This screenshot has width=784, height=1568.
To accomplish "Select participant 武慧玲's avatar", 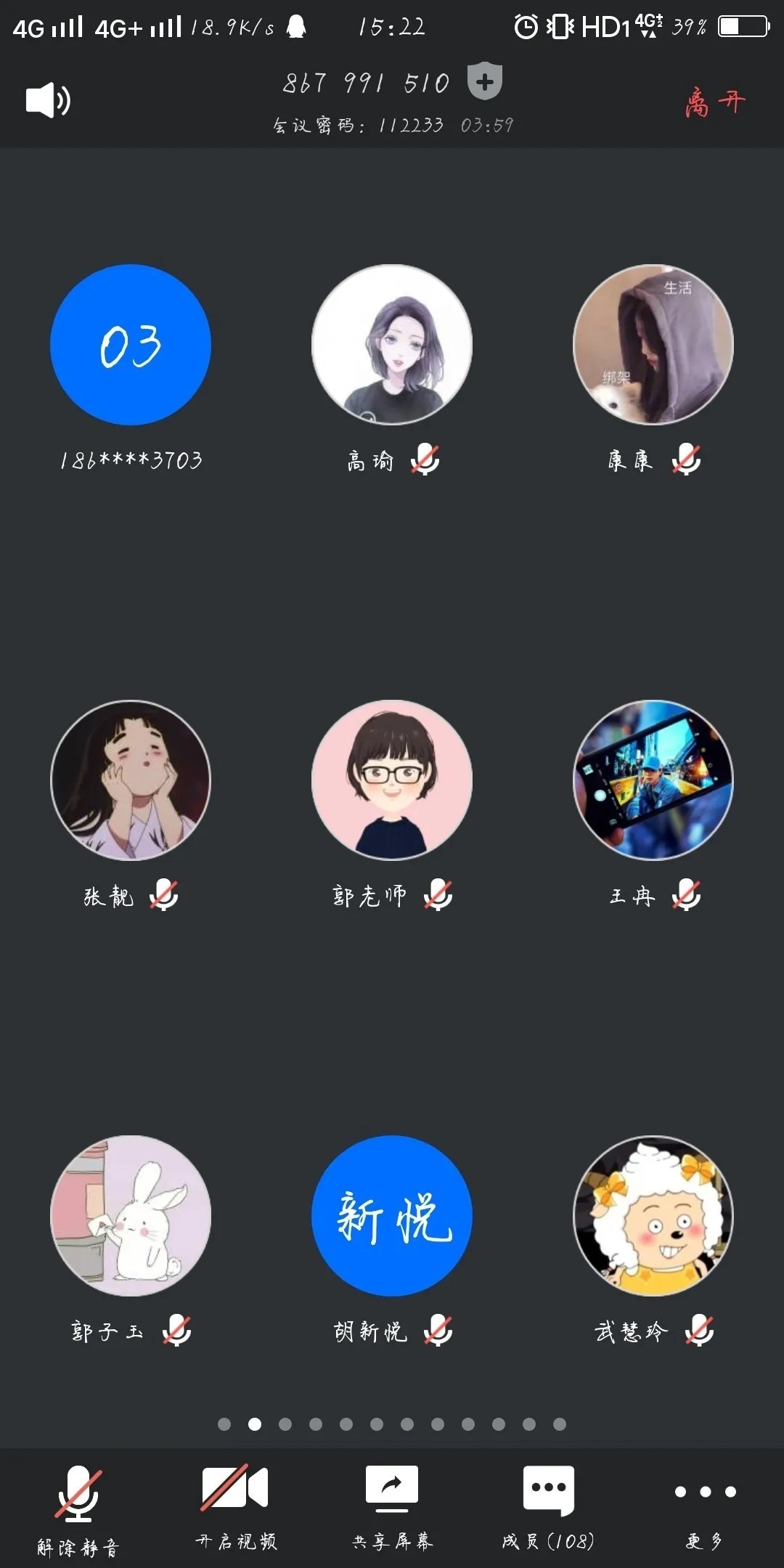I will [x=653, y=1216].
